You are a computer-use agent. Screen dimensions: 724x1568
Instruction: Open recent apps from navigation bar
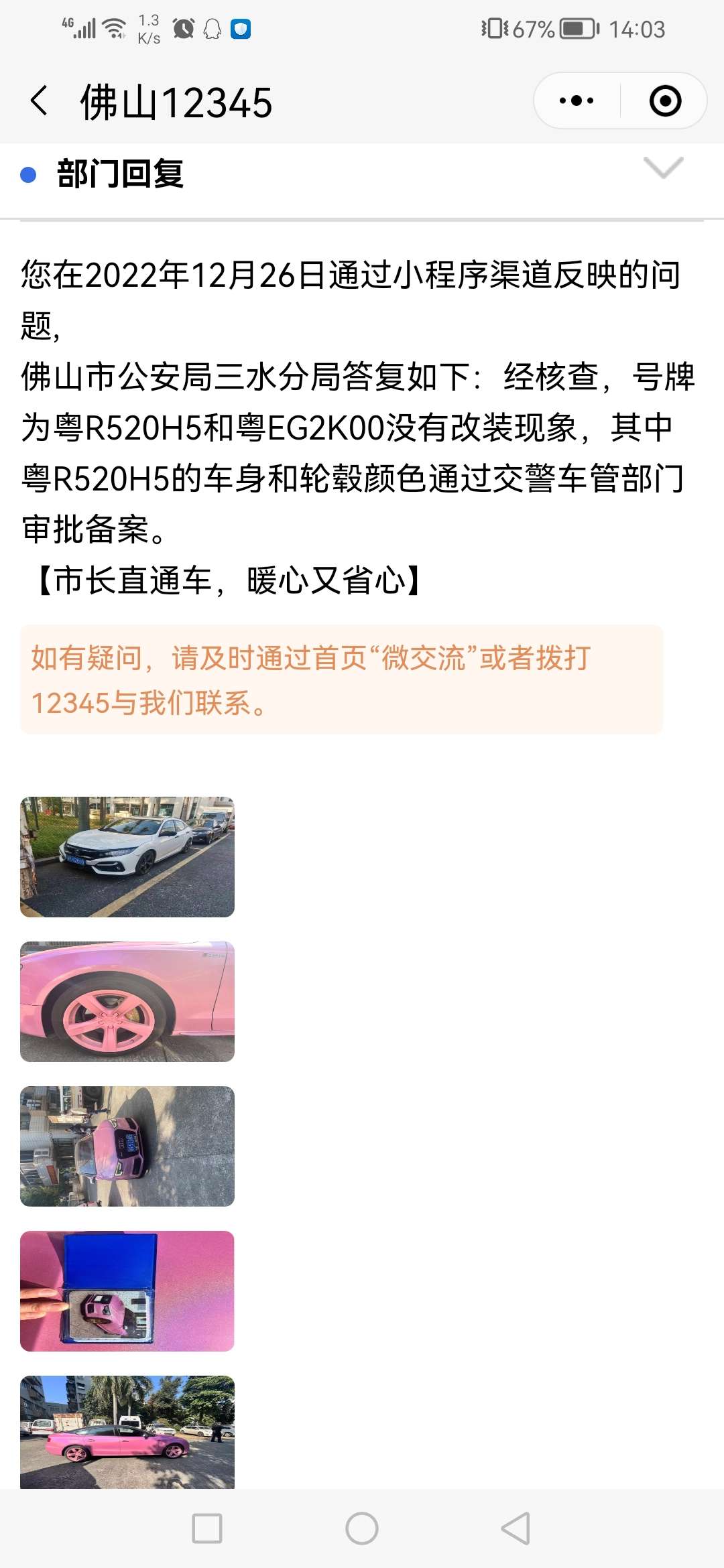[207, 1528]
